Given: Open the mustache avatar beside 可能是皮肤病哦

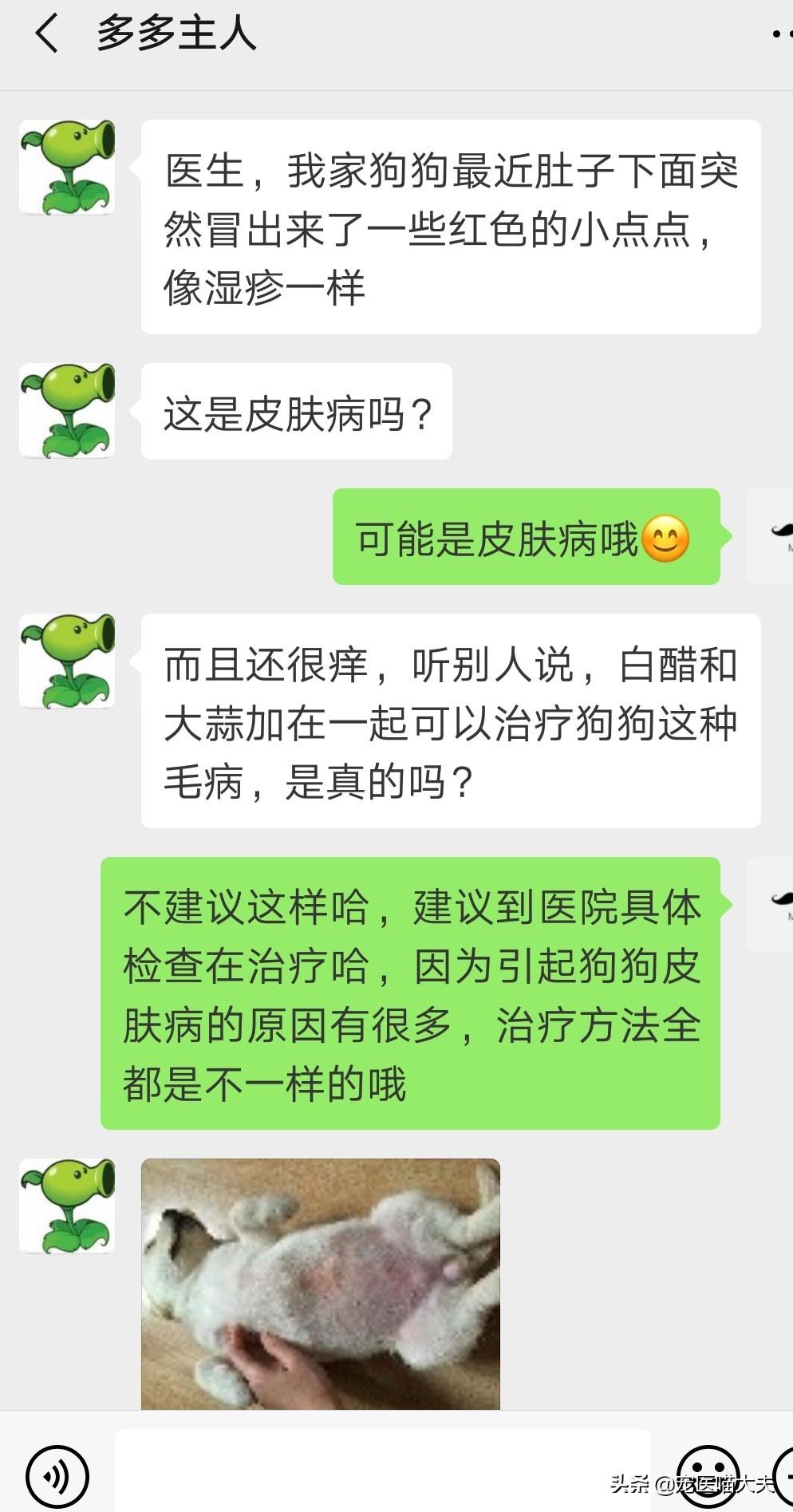Looking at the screenshot, I should pyautogui.click(x=771, y=536).
